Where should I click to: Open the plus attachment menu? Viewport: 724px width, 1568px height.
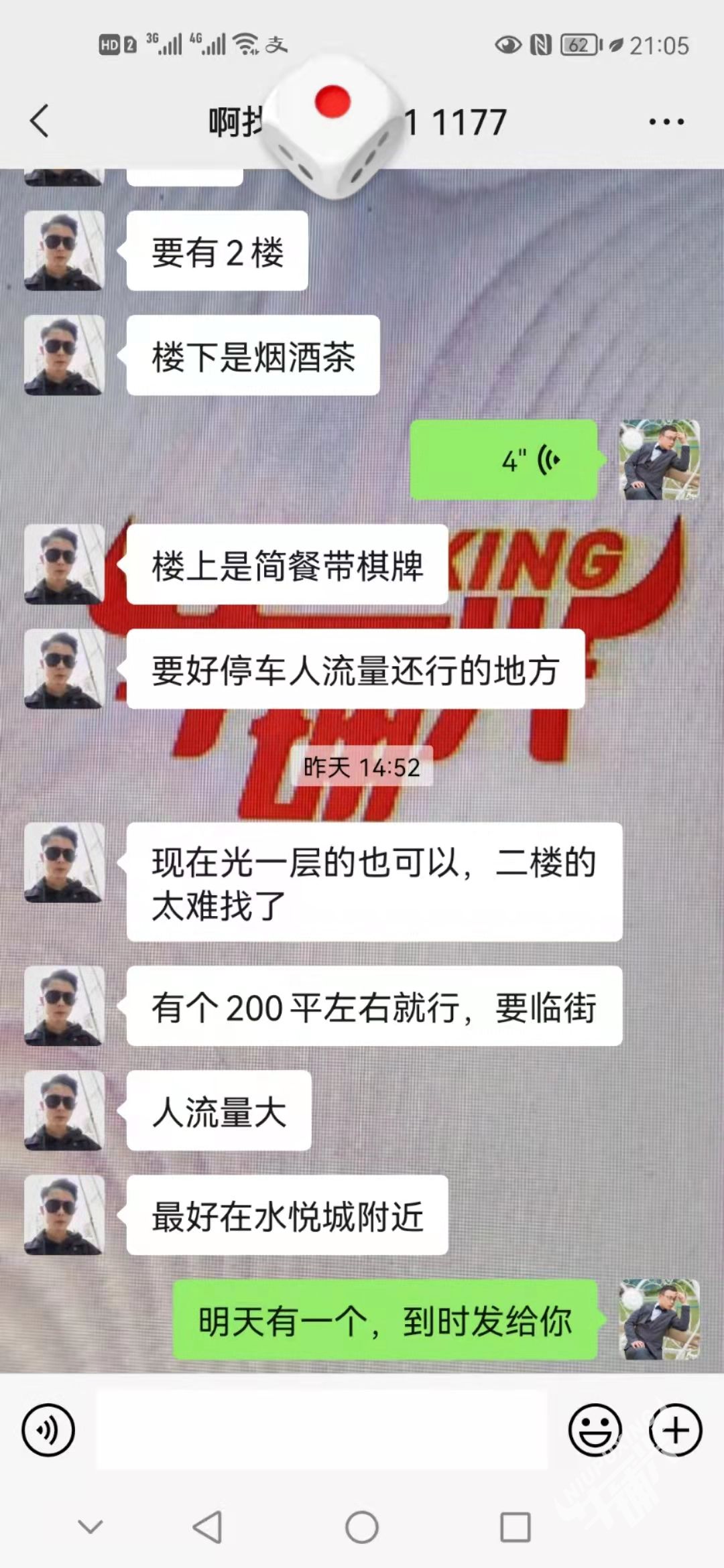coord(675,1430)
